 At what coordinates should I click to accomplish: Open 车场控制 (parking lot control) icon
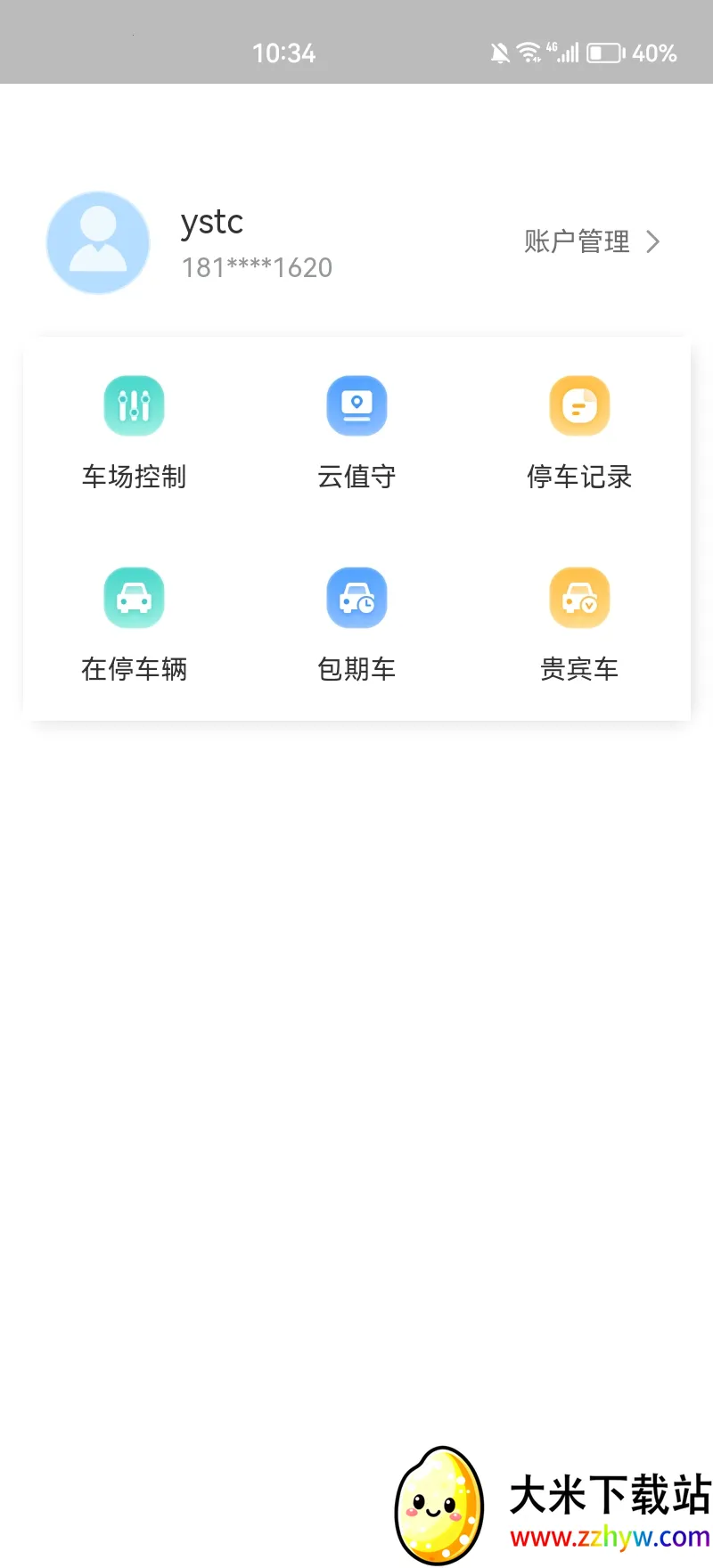point(134,405)
